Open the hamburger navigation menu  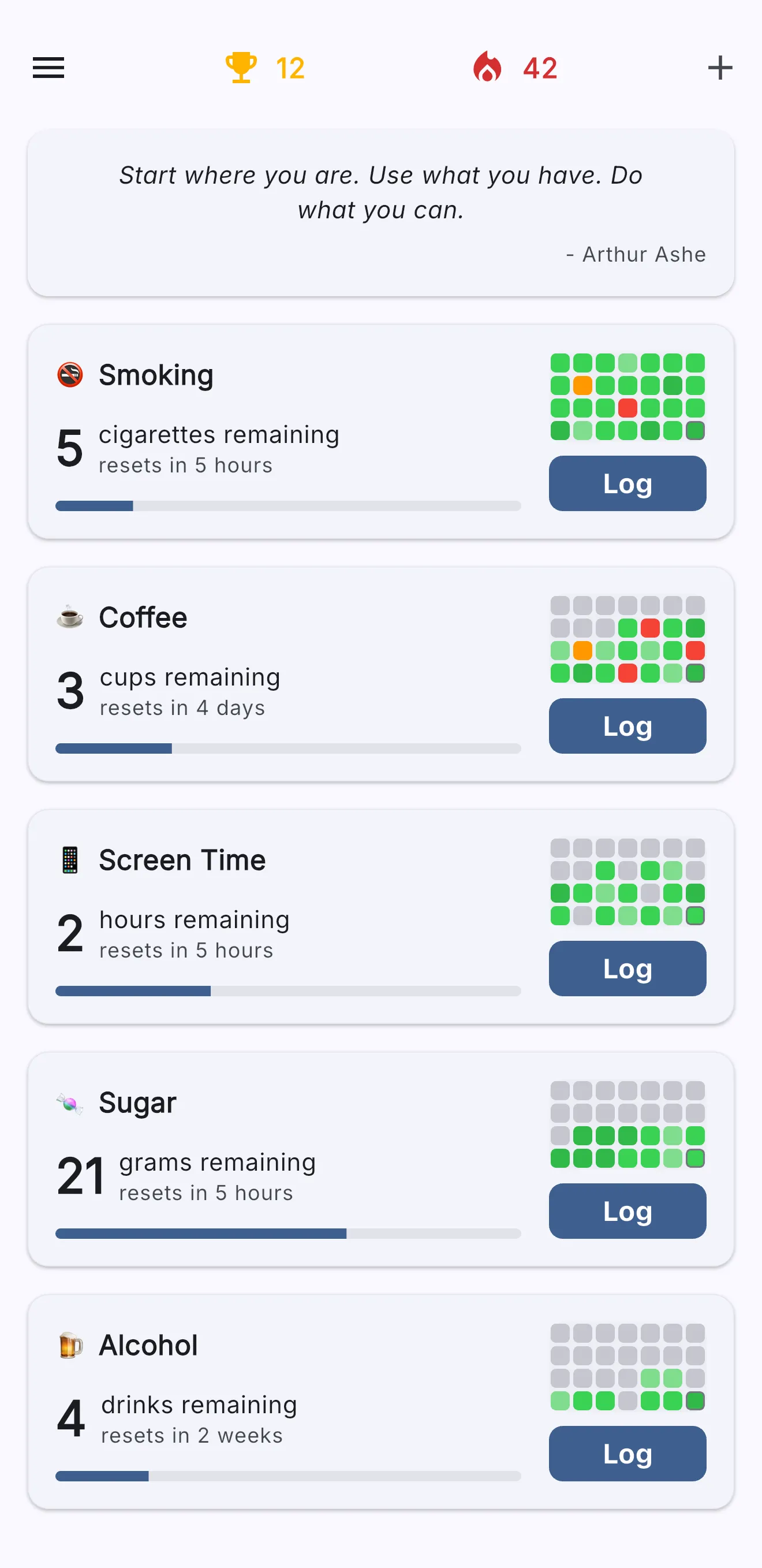pyautogui.click(x=48, y=68)
